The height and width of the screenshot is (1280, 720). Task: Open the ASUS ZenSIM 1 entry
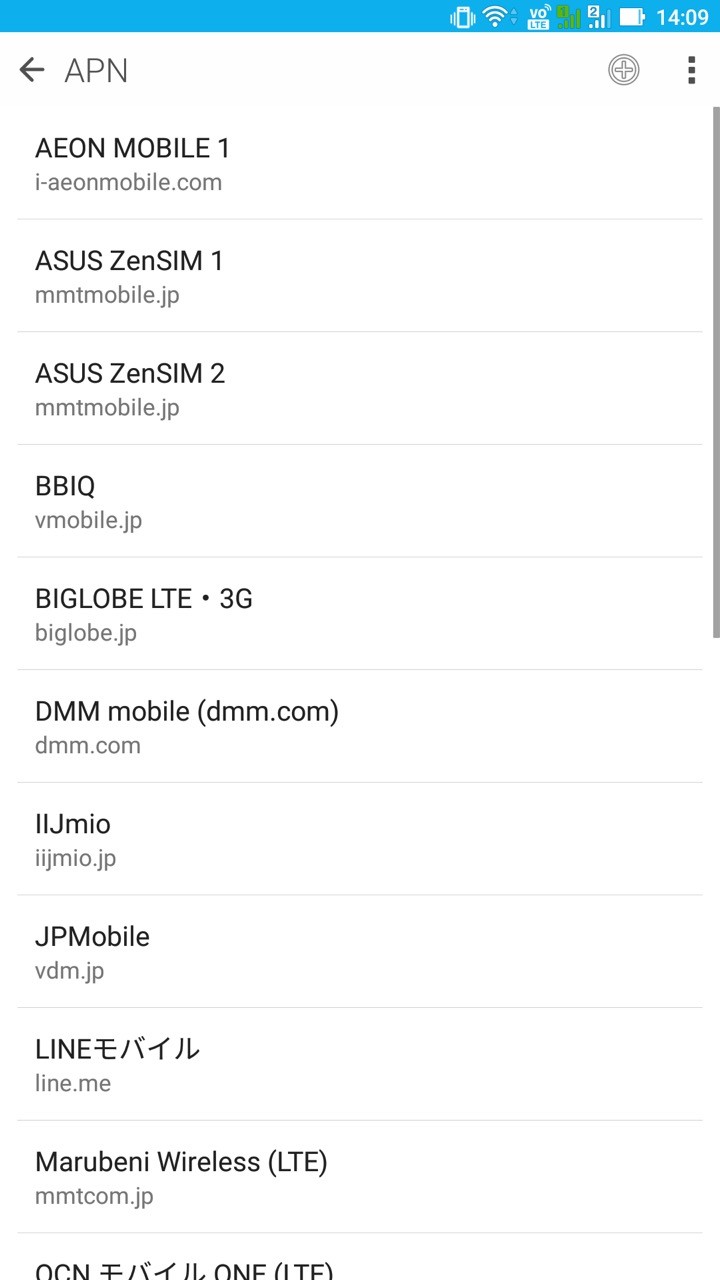click(x=360, y=276)
